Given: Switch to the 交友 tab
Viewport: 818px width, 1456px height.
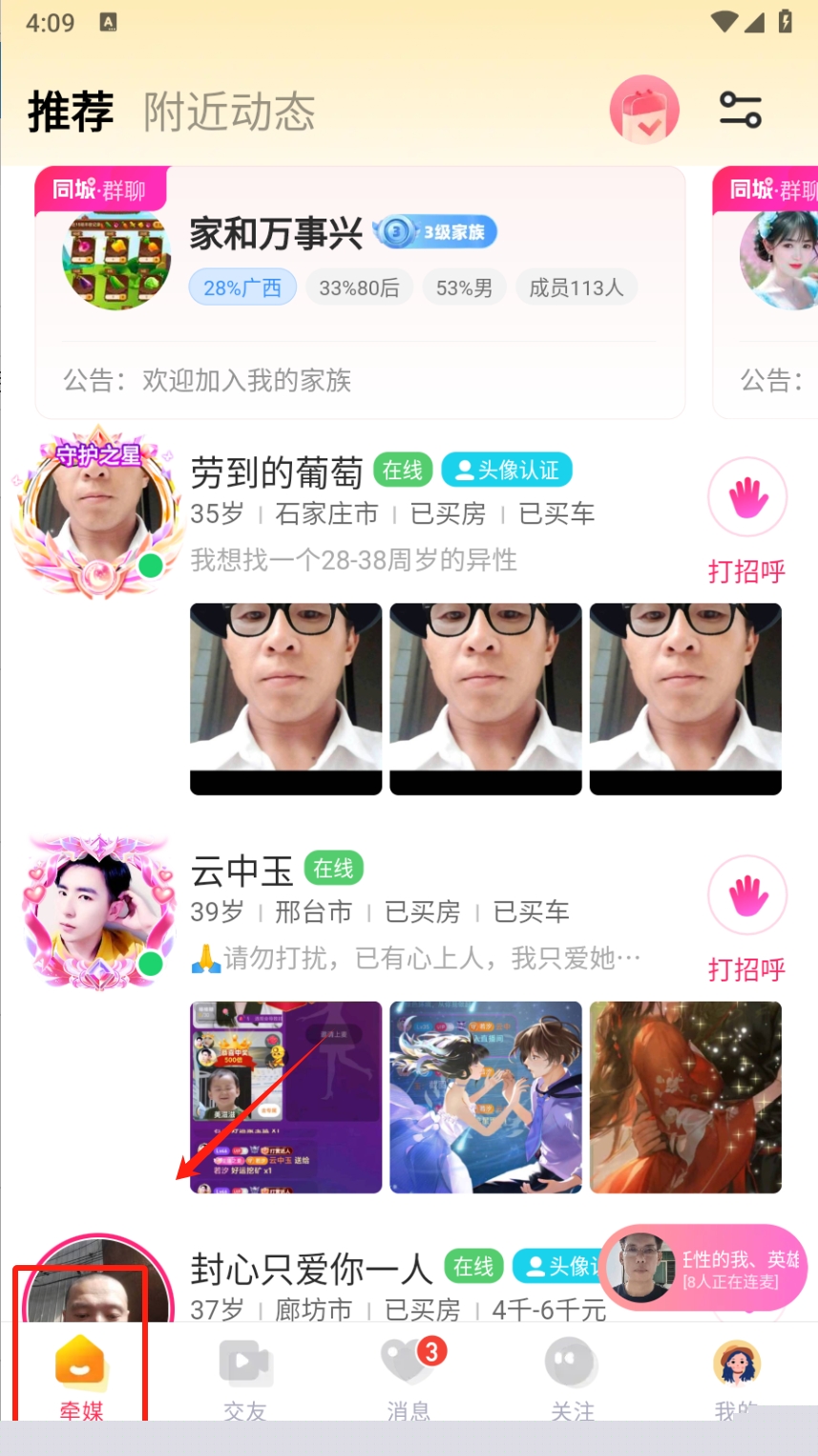Looking at the screenshot, I should pos(245,1375).
